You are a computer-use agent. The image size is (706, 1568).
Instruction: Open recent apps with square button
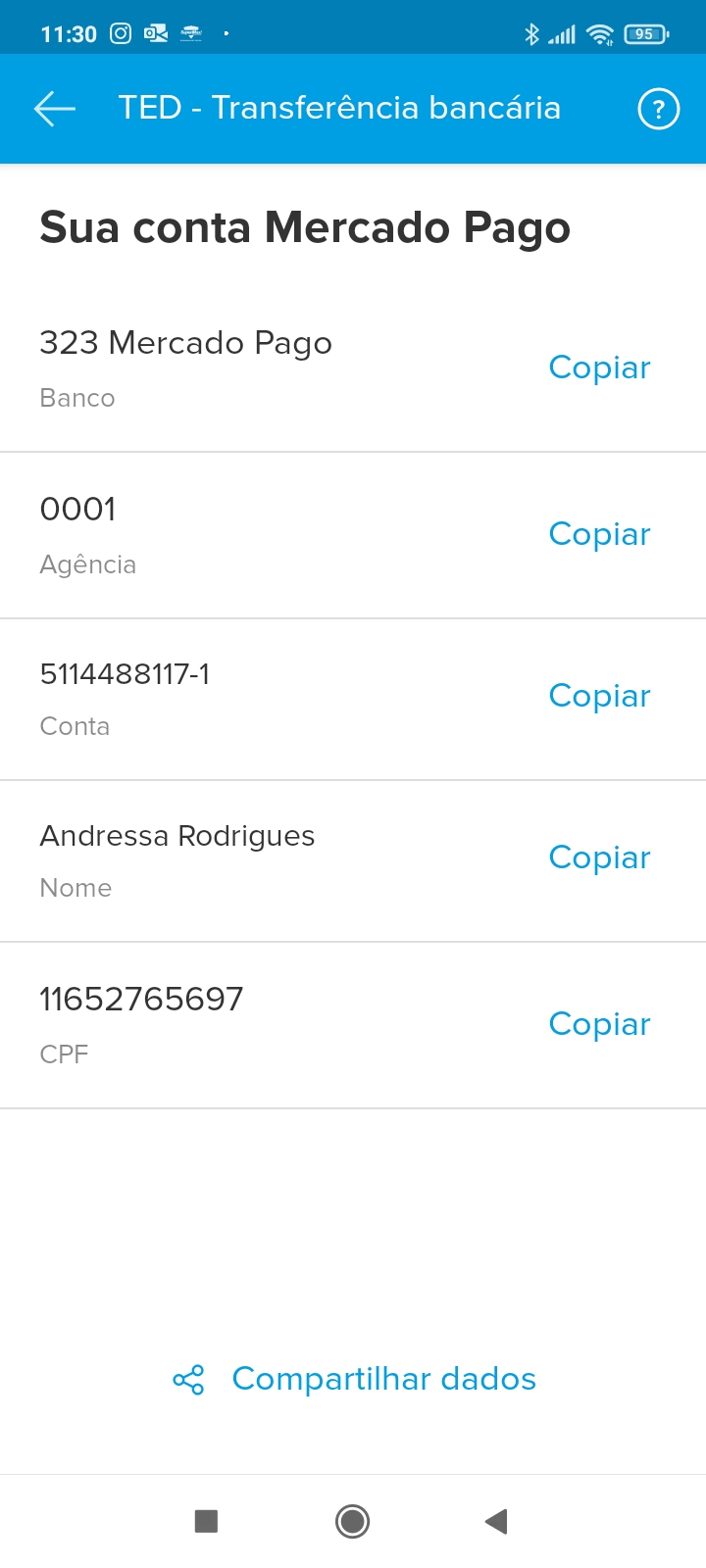click(206, 1521)
